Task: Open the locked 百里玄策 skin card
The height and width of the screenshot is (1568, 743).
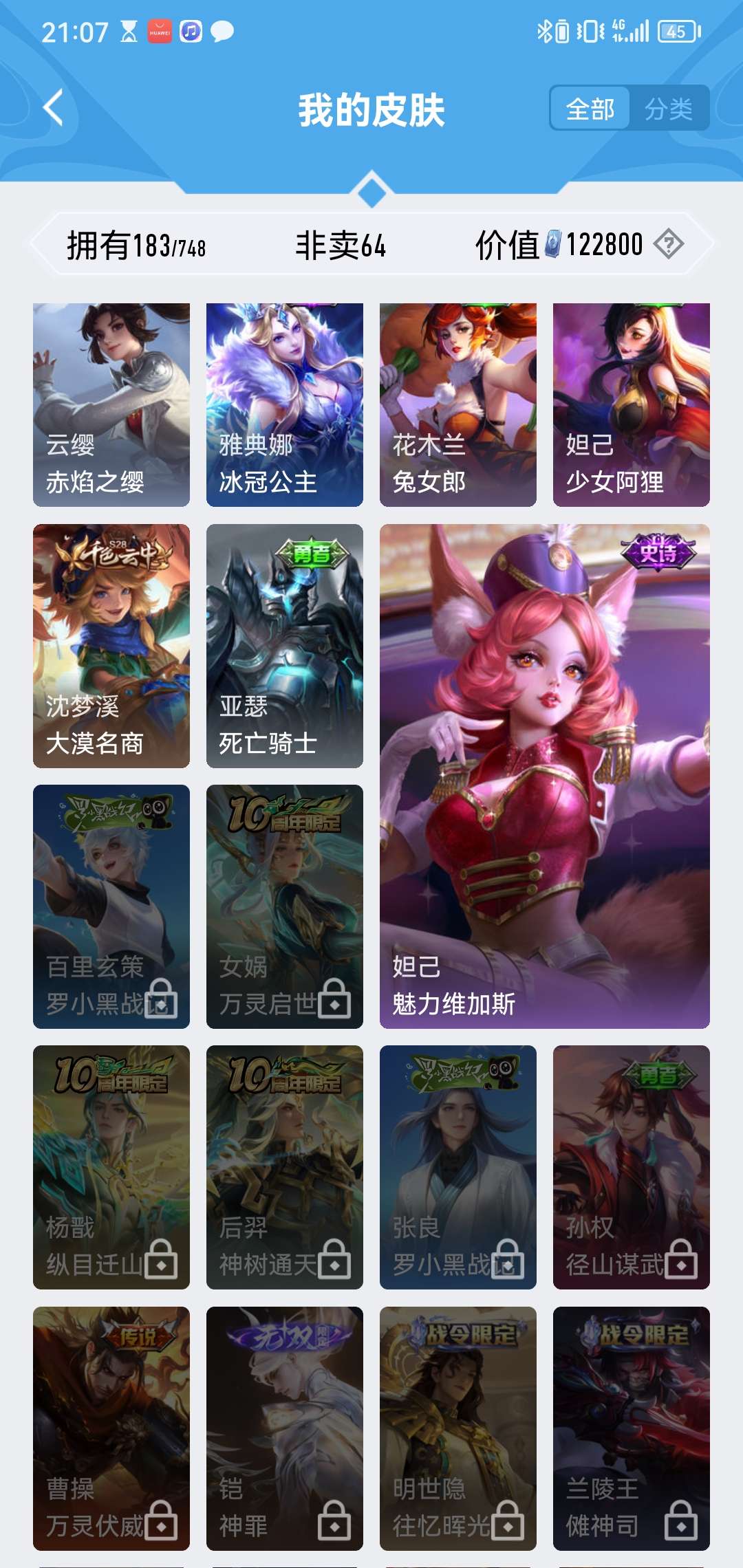Action: click(111, 906)
